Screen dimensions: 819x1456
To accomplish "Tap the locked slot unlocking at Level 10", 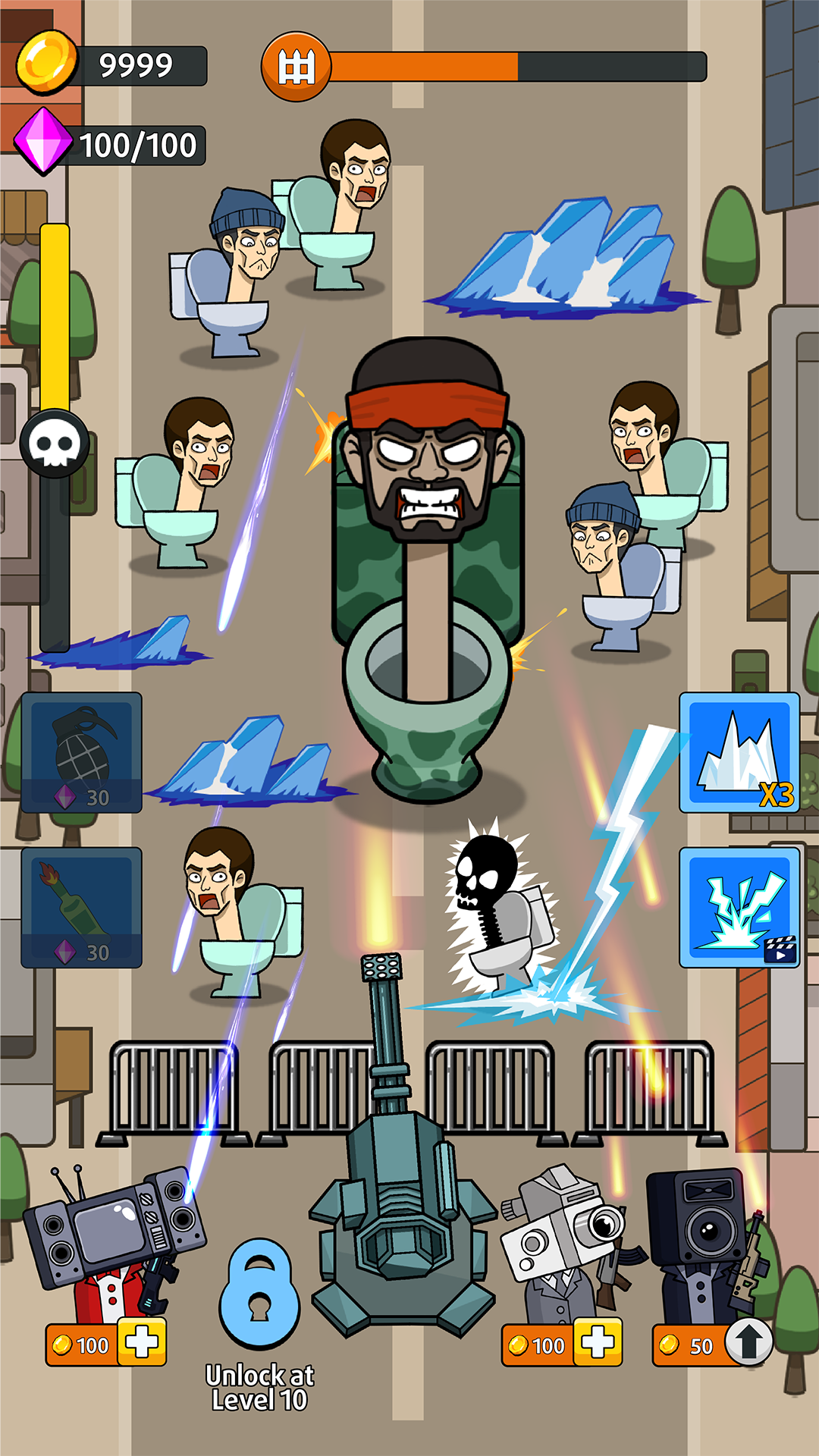I will (x=259, y=1295).
